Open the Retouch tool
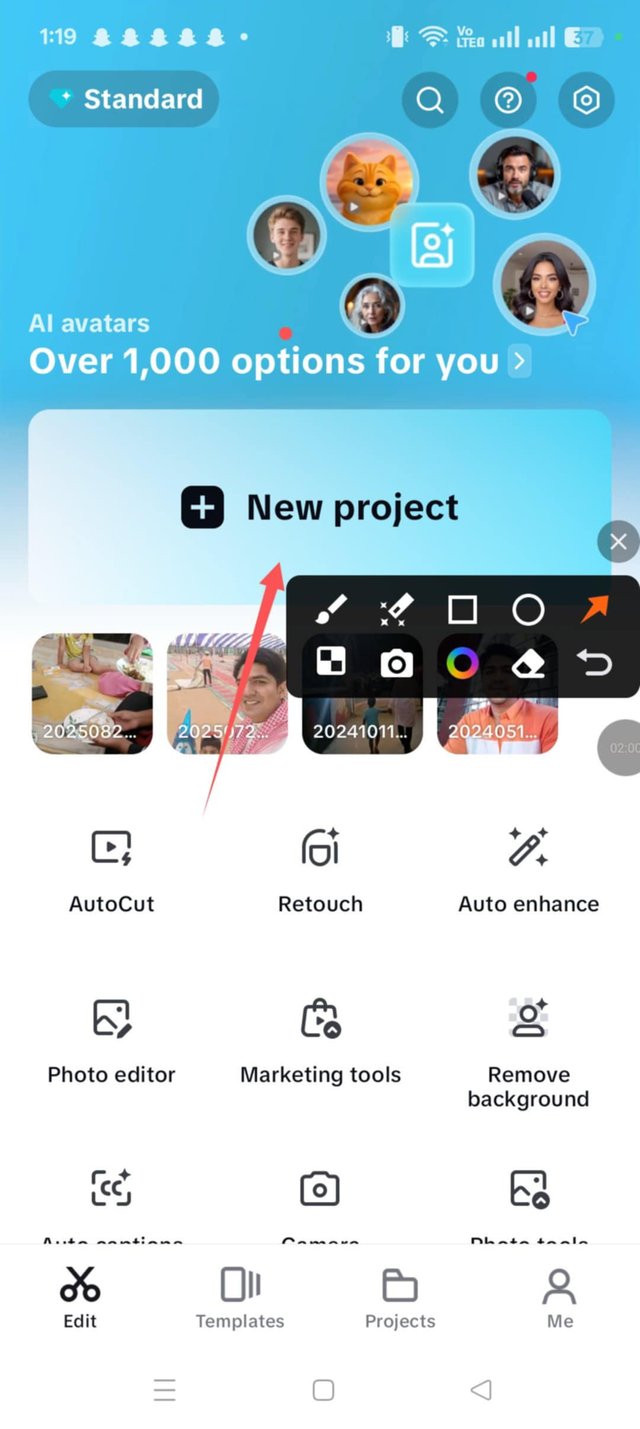This screenshot has height=1429, width=640. pyautogui.click(x=320, y=870)
